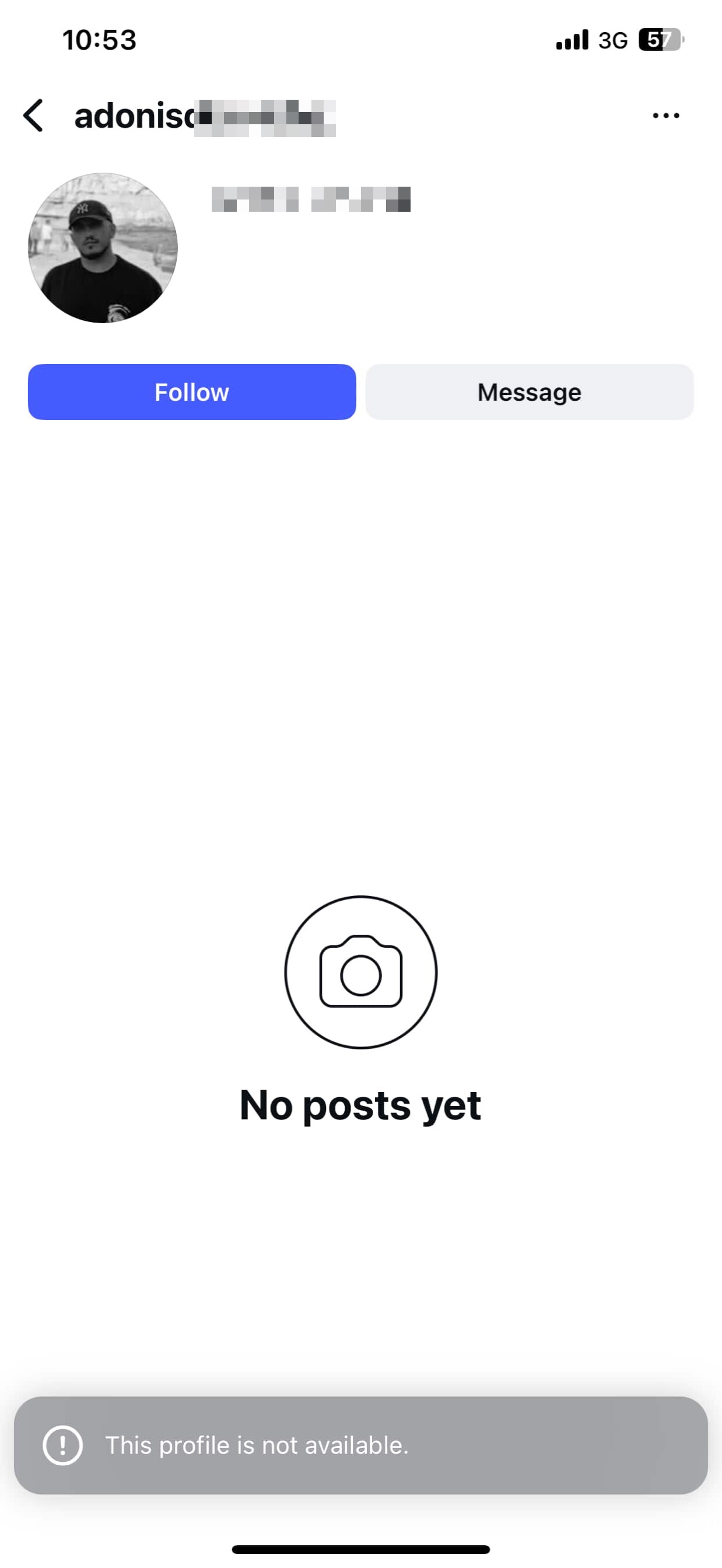View the profile picture

point(103,248)
